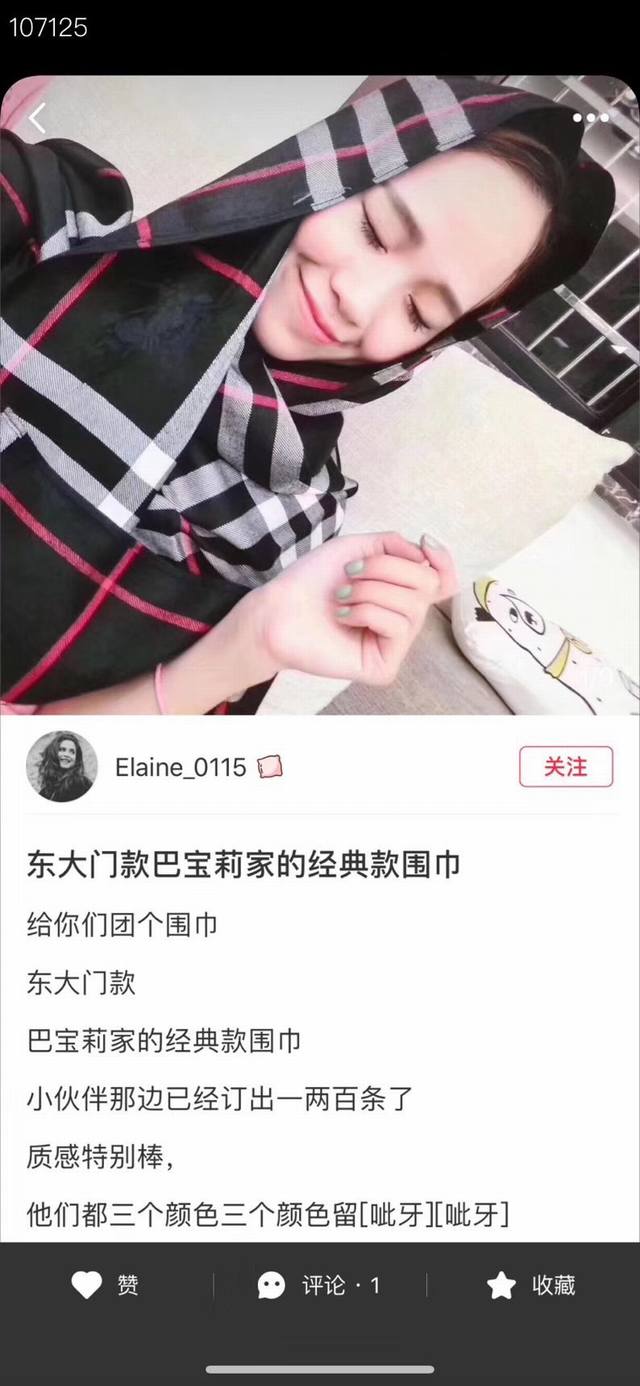Open Elaine_0115's profile avatar
Image resolution: width=640 pixels, height=1386 pixels.
point(62,767)
